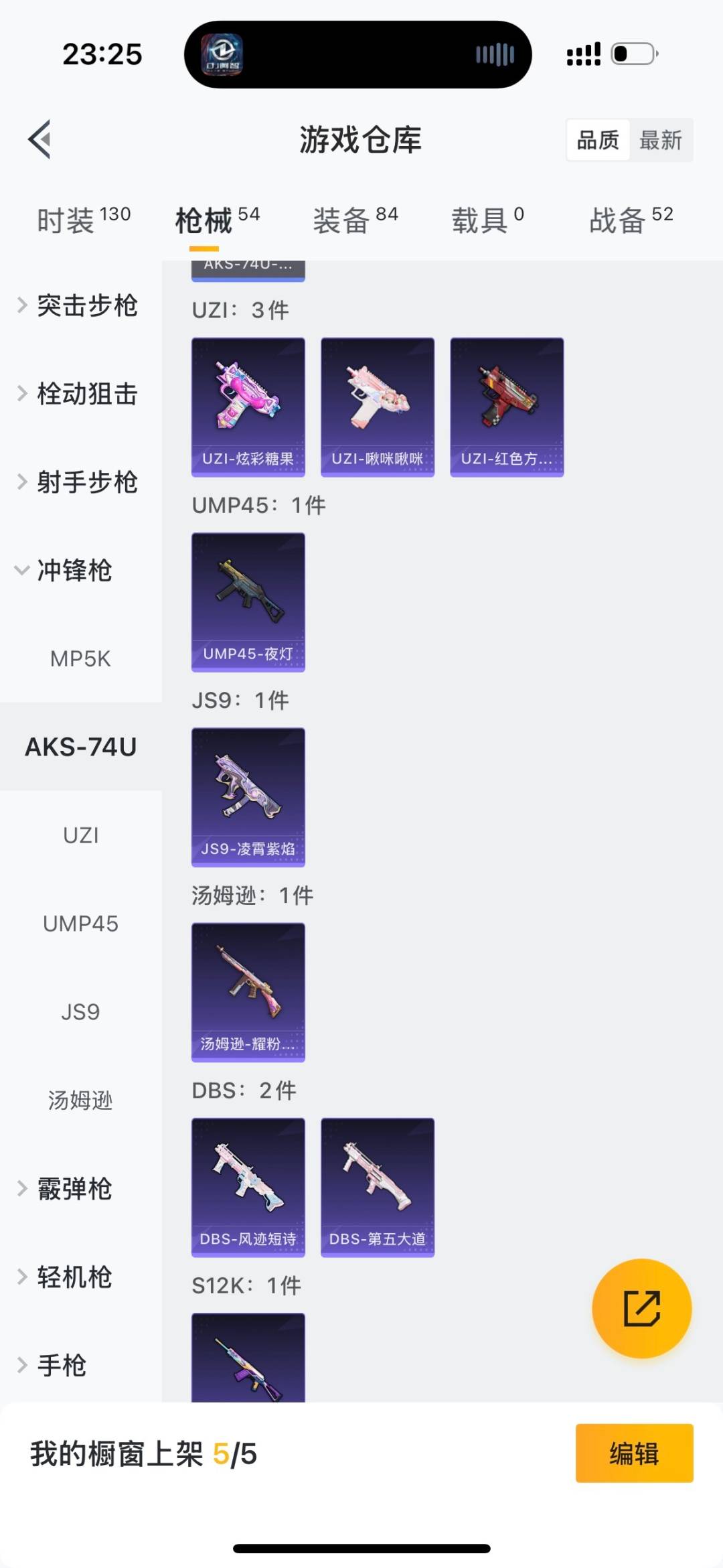Open the 汤姆逊-耀粉 skin card

click(248, 991)
